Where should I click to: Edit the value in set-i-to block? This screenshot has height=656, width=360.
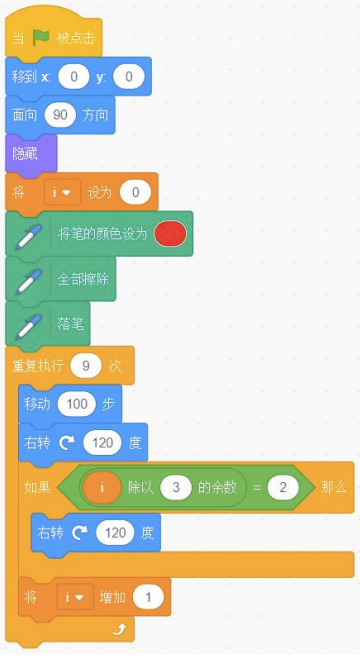pos(135,192)
